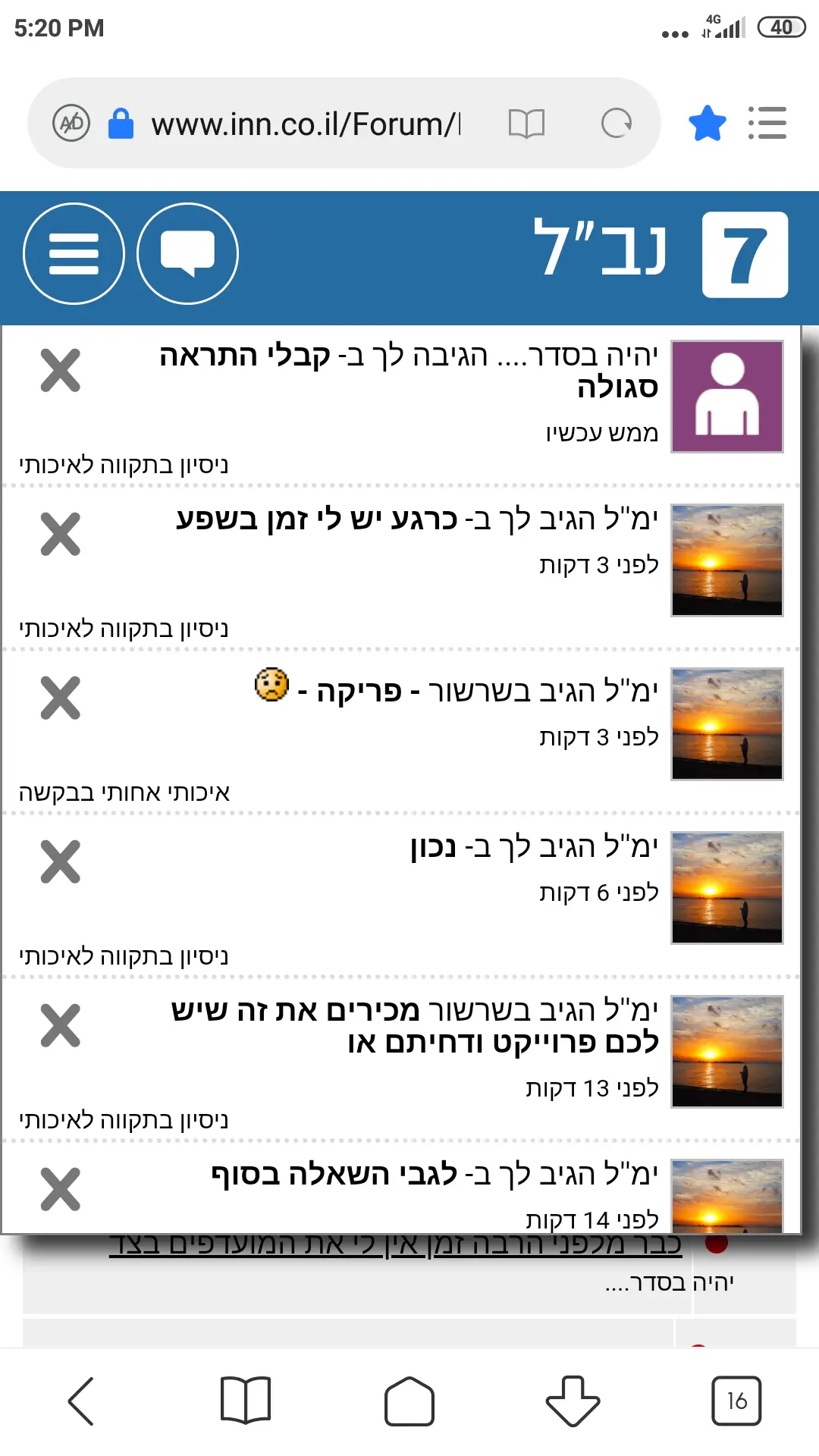Enable reader mode from the address bar
This screenshot has height=1456, width=819.
[x=526, y=123]
